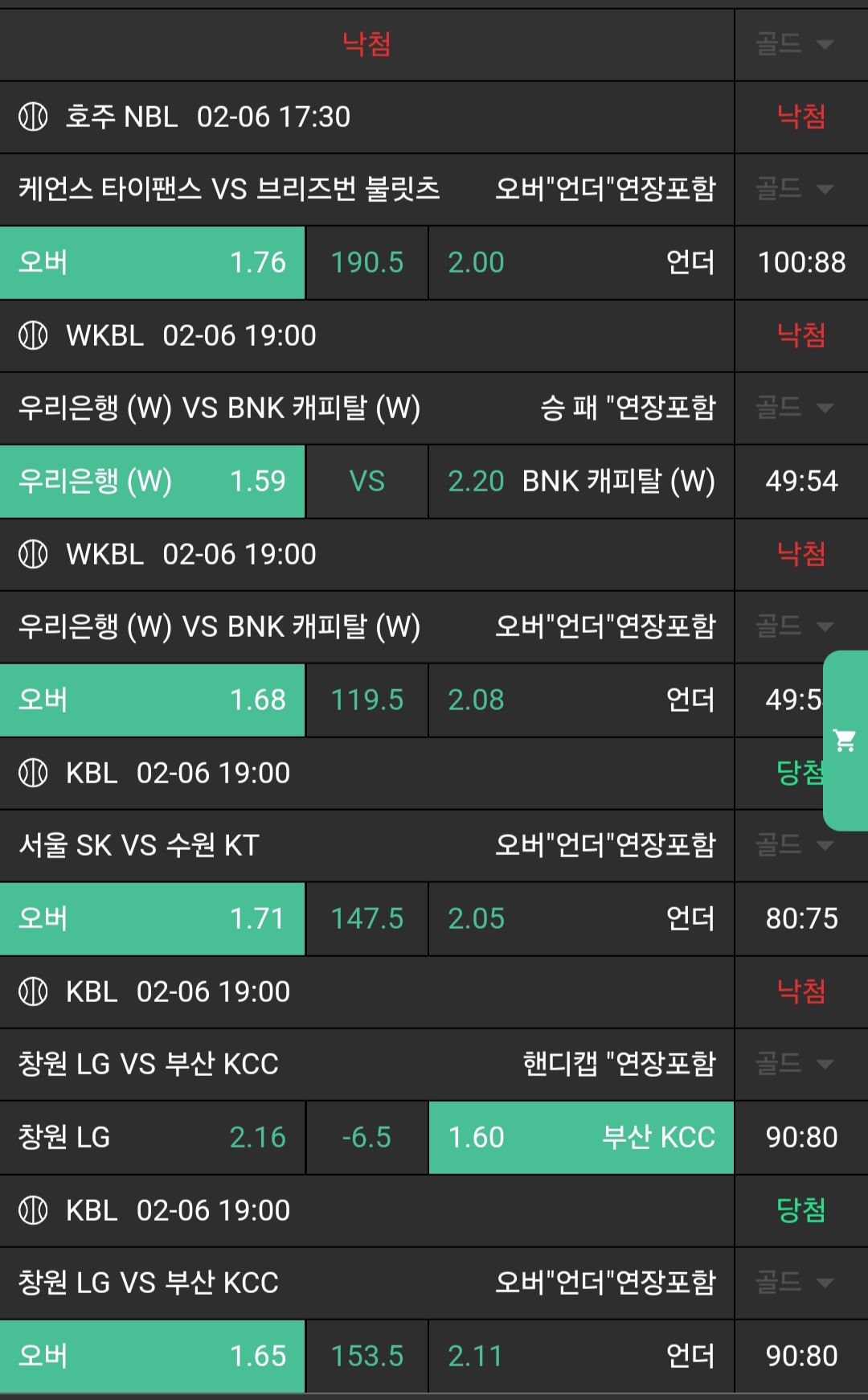Screen dimensions: 868x1400
Task: Pick 부산 KCC handicap at 1.60
Action: tap(581, 1137)
